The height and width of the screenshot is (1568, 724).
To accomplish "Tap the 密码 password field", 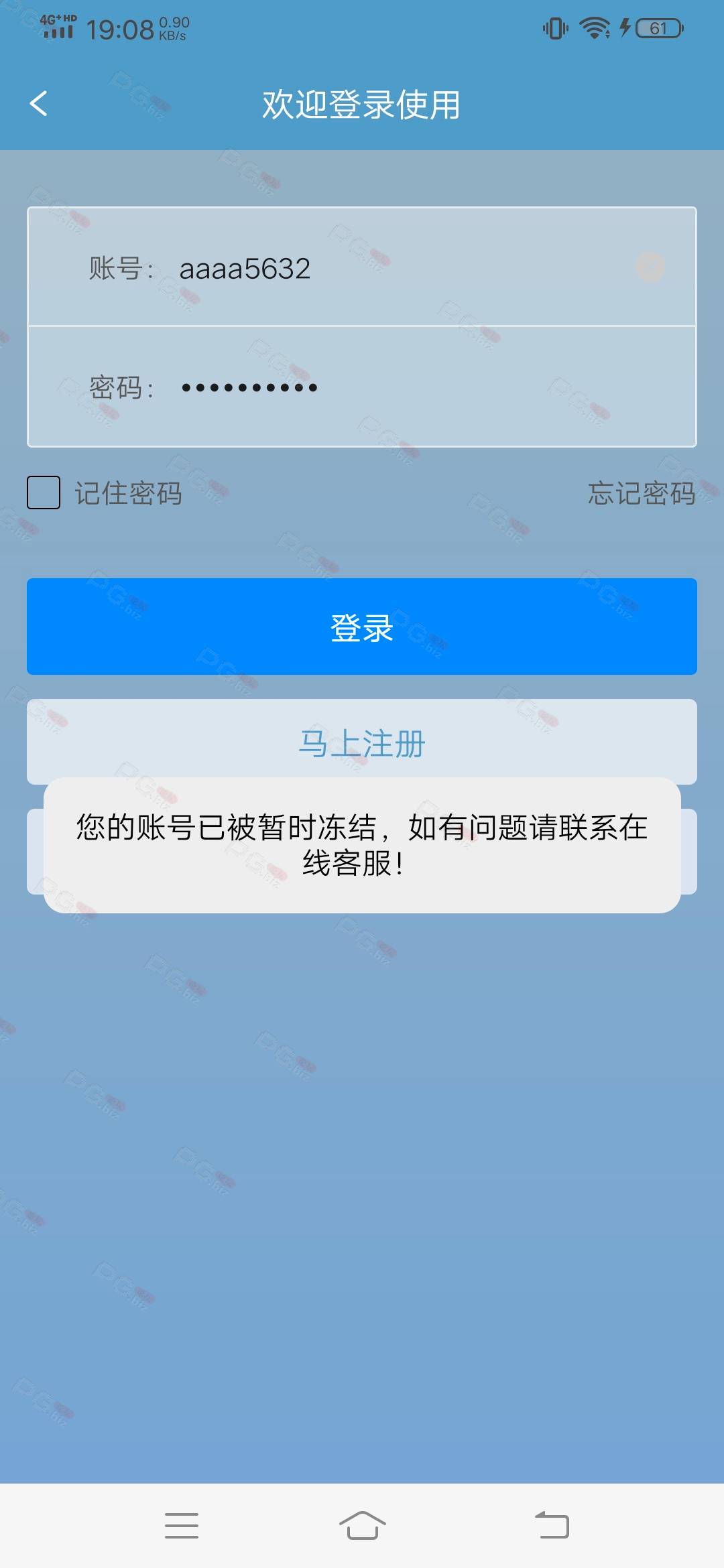I will (362, 387).
